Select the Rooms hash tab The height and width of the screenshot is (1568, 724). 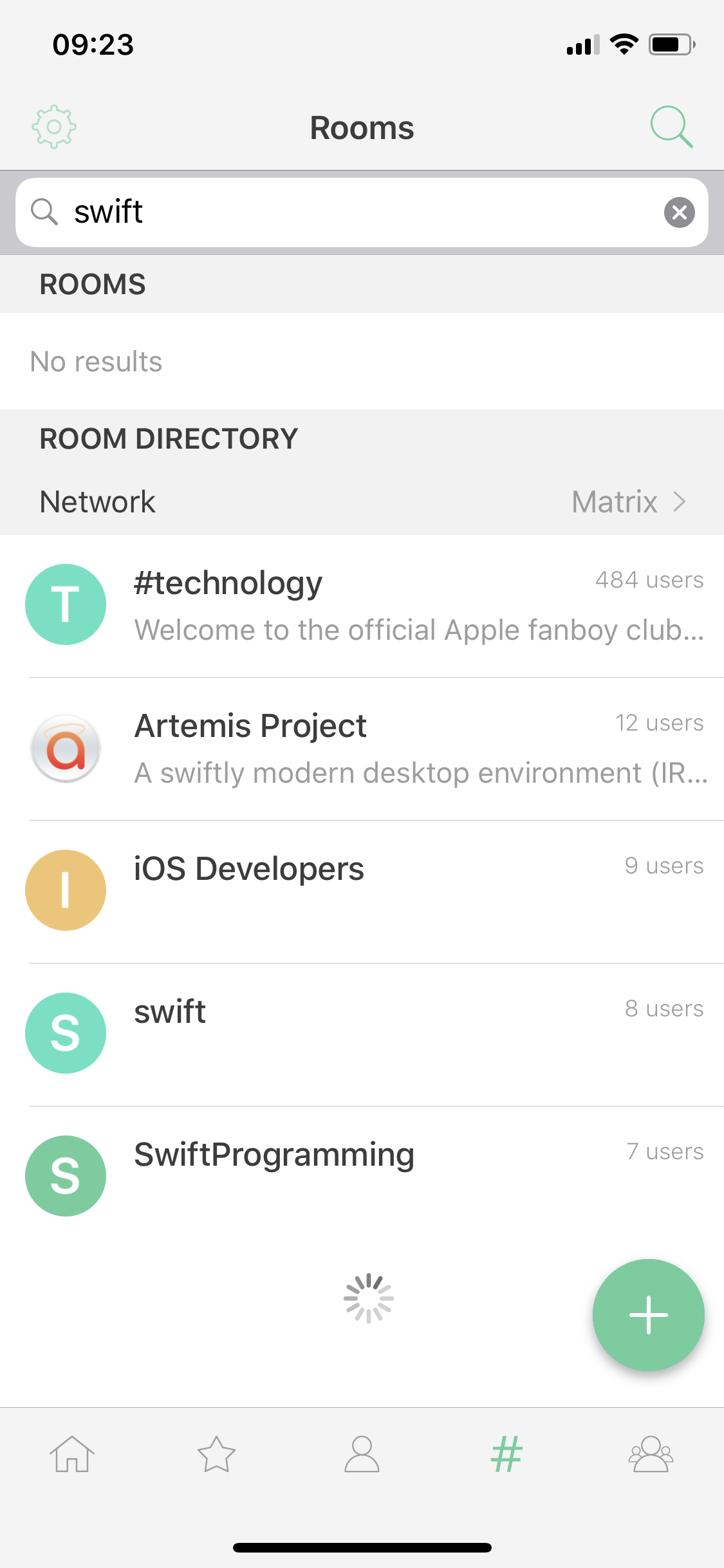click(506, 1454)
